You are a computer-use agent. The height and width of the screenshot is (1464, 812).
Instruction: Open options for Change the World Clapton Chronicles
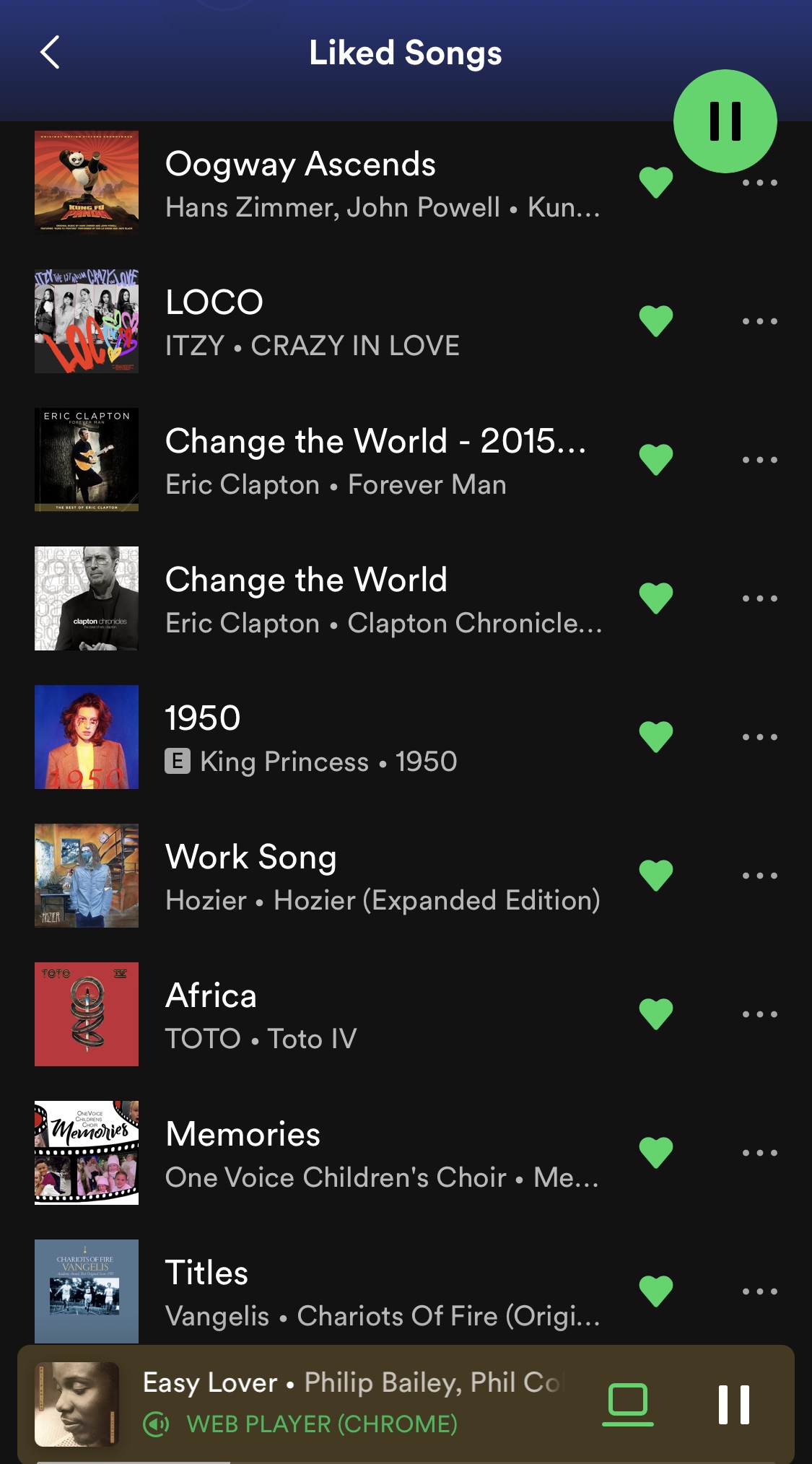pyautogui.click(x=759, y=598)
